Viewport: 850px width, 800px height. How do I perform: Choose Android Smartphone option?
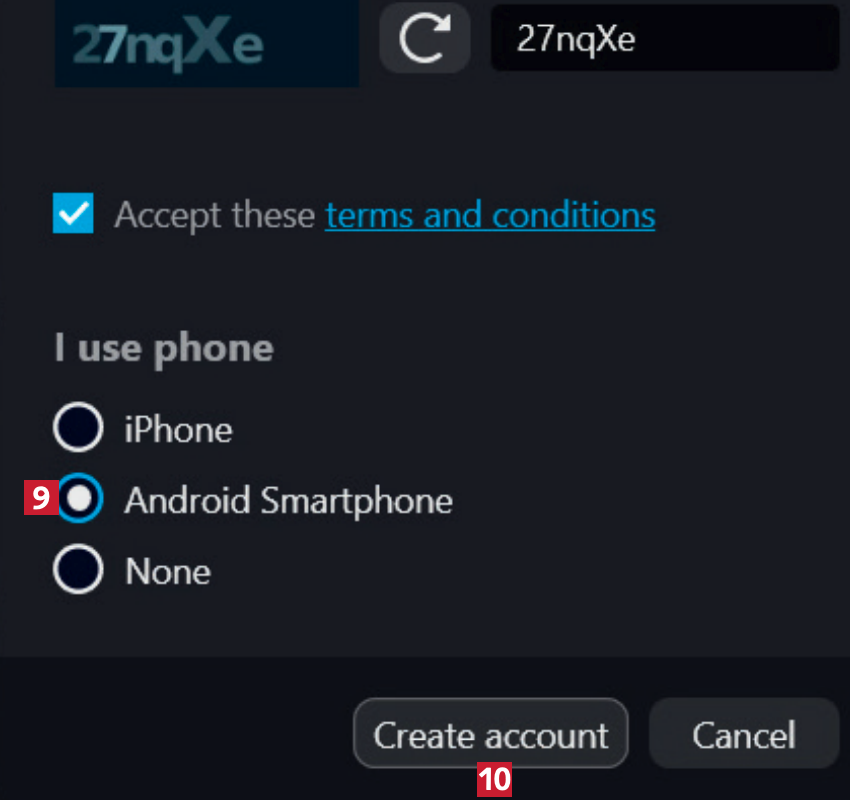(80, 499)
